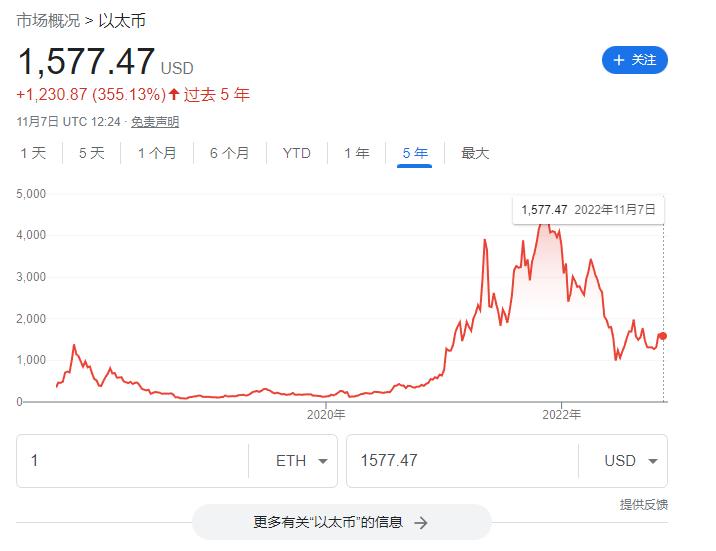Select the 5 天 time range

pos(91,153)
